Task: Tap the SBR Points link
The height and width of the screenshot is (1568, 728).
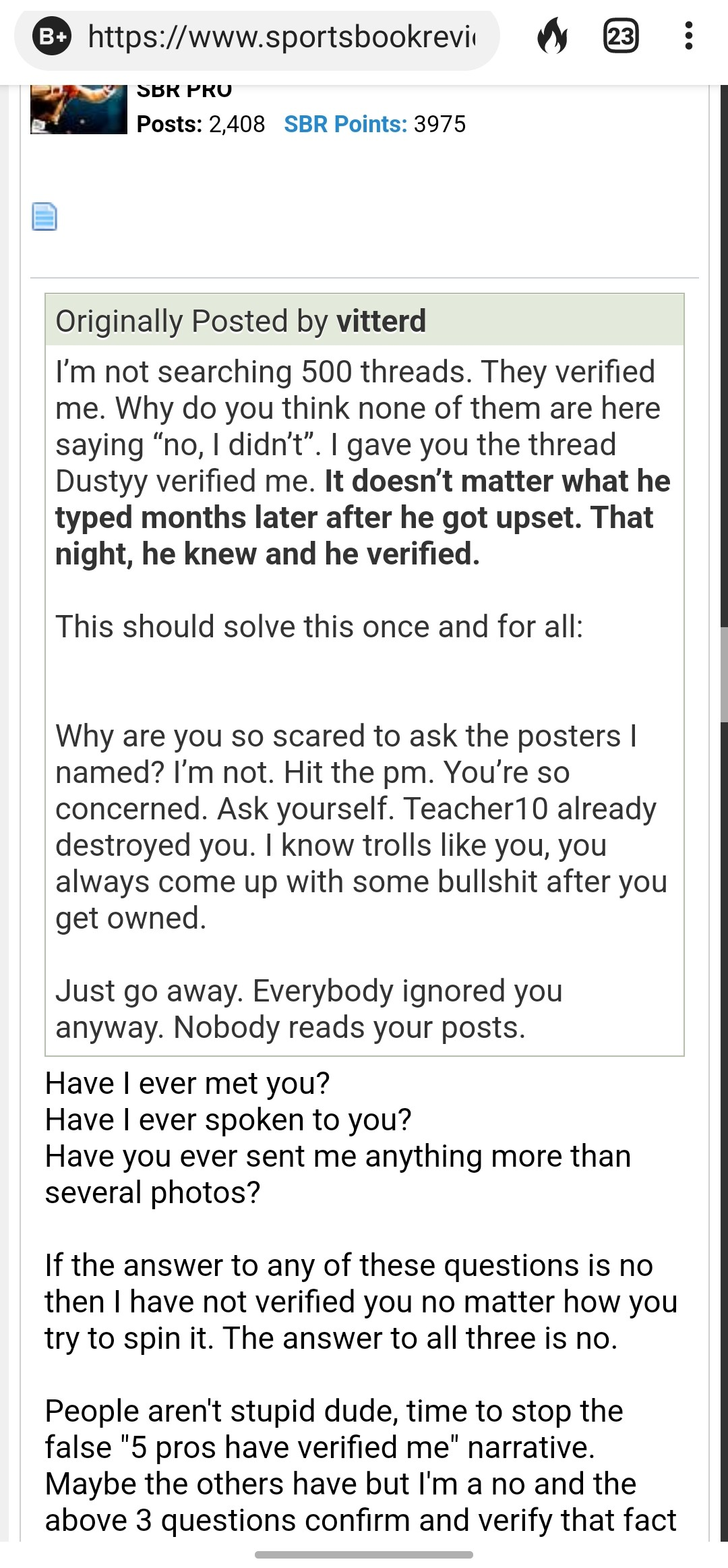Action: coord(345,124)
